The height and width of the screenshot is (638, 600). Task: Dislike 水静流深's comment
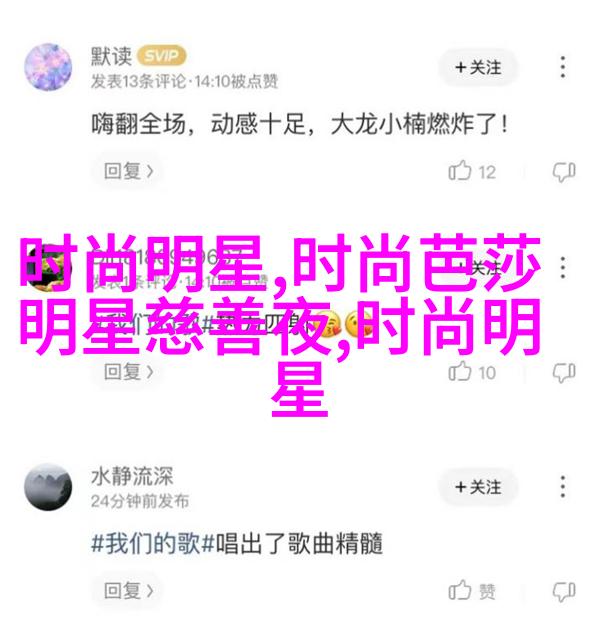coord(564,590)
